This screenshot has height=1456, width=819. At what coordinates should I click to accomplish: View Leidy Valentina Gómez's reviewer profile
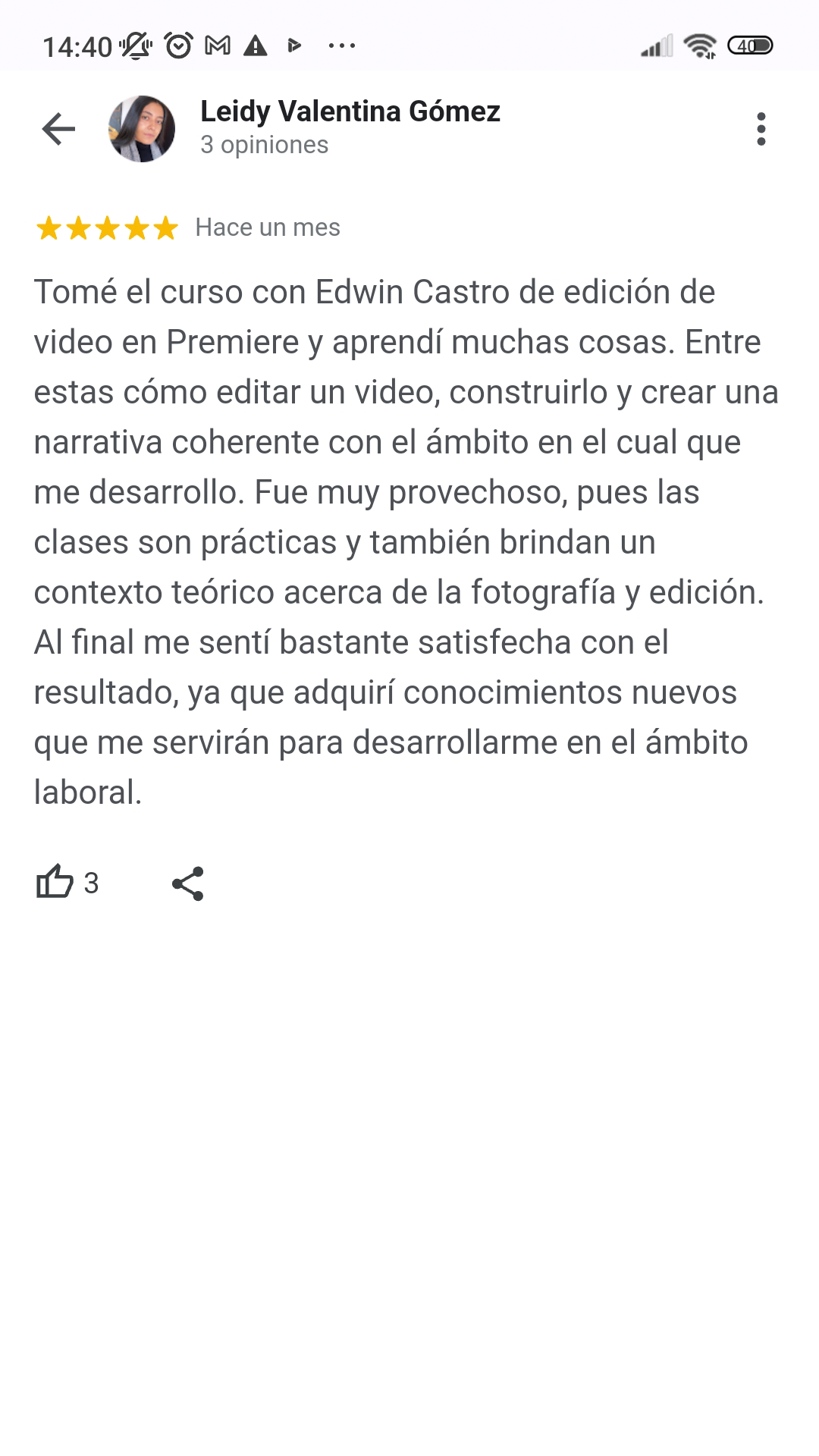click(x=350, y=111)
